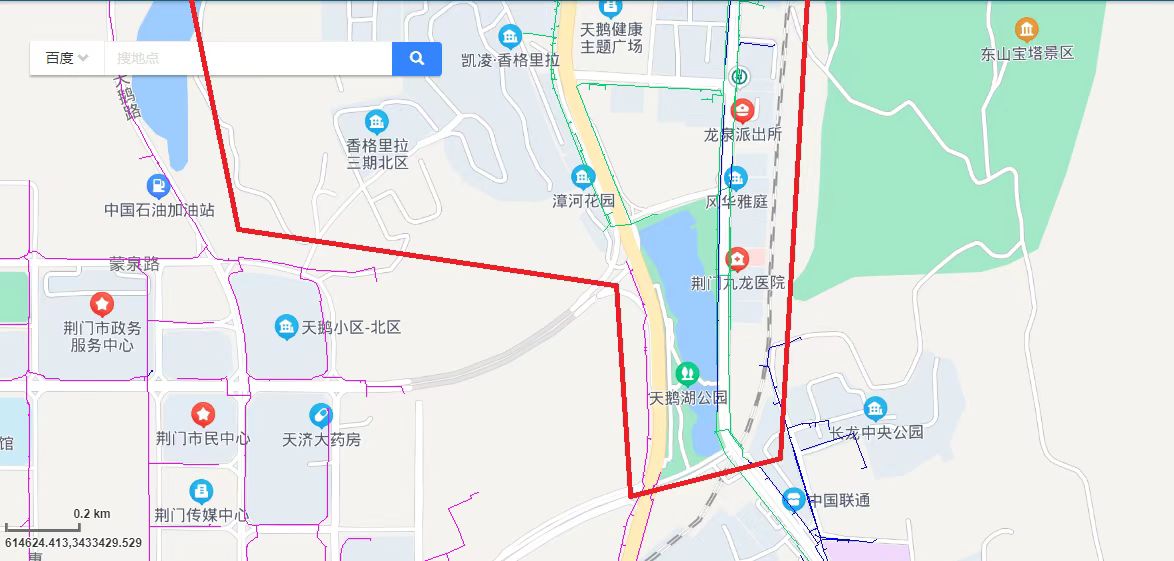1174x561 pixels.
Task: Open the 龙泉派出所 police station marker
Action: pyautogui.click(x=742, y=111)
